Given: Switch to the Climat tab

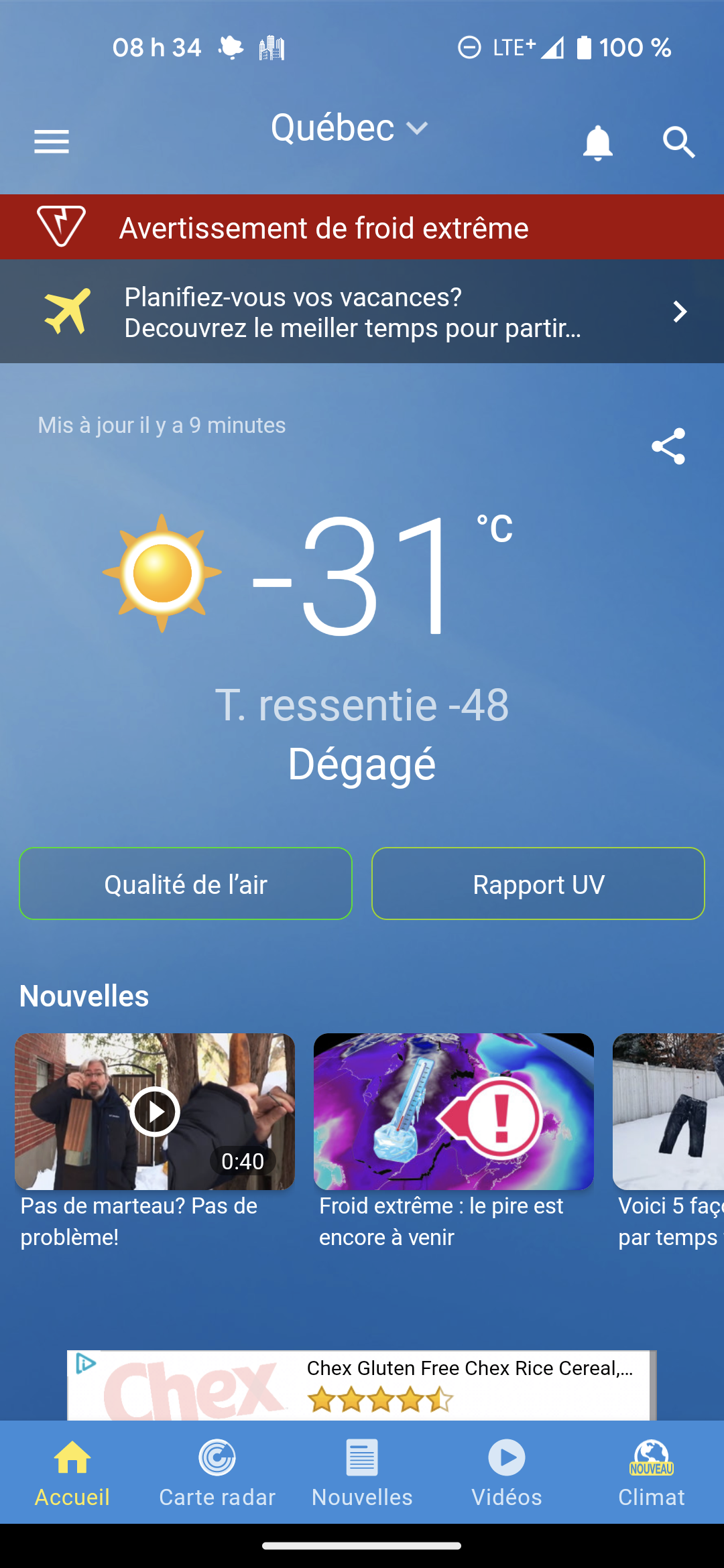Looking at the screenshot, I should click(x=652, y=1473).
